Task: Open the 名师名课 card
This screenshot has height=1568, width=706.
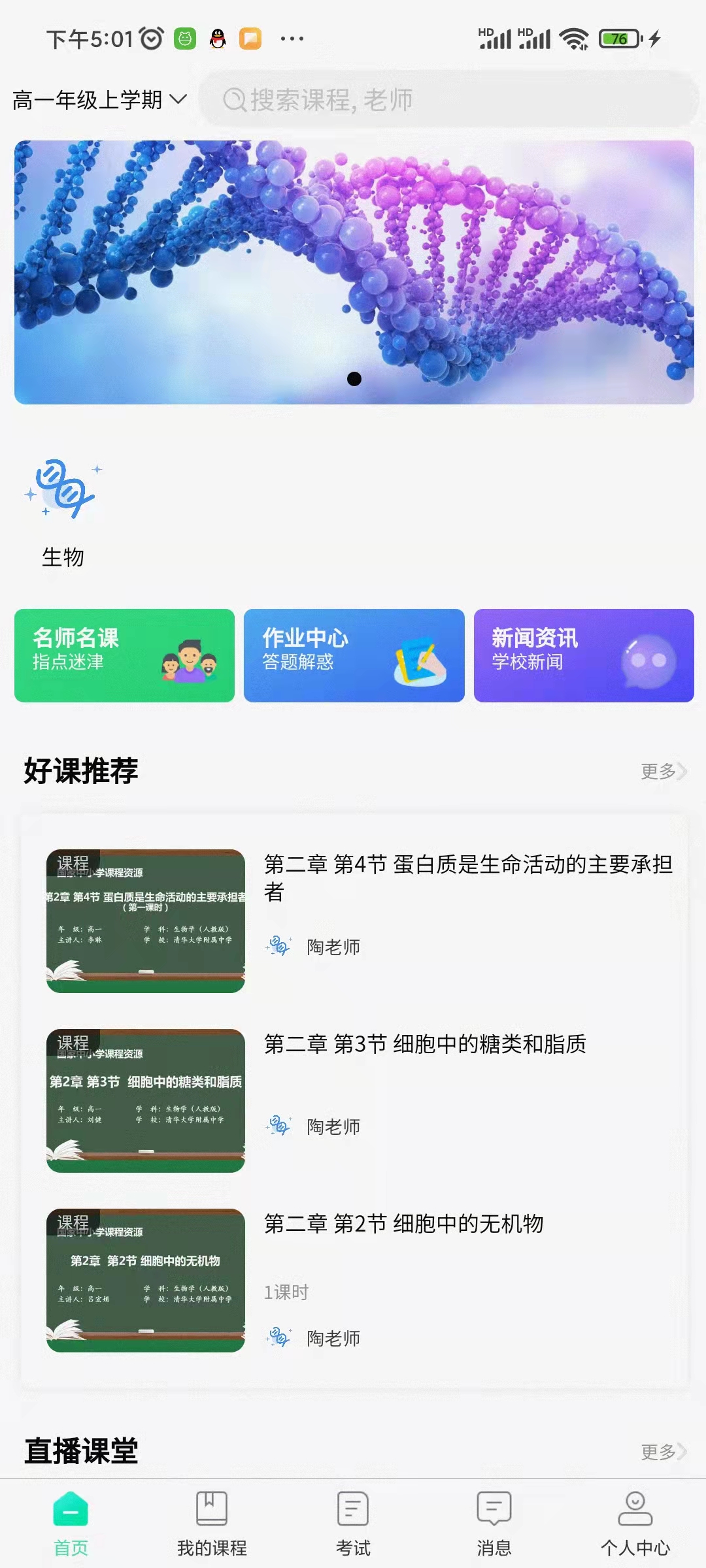Action: (x=124, y=655)
